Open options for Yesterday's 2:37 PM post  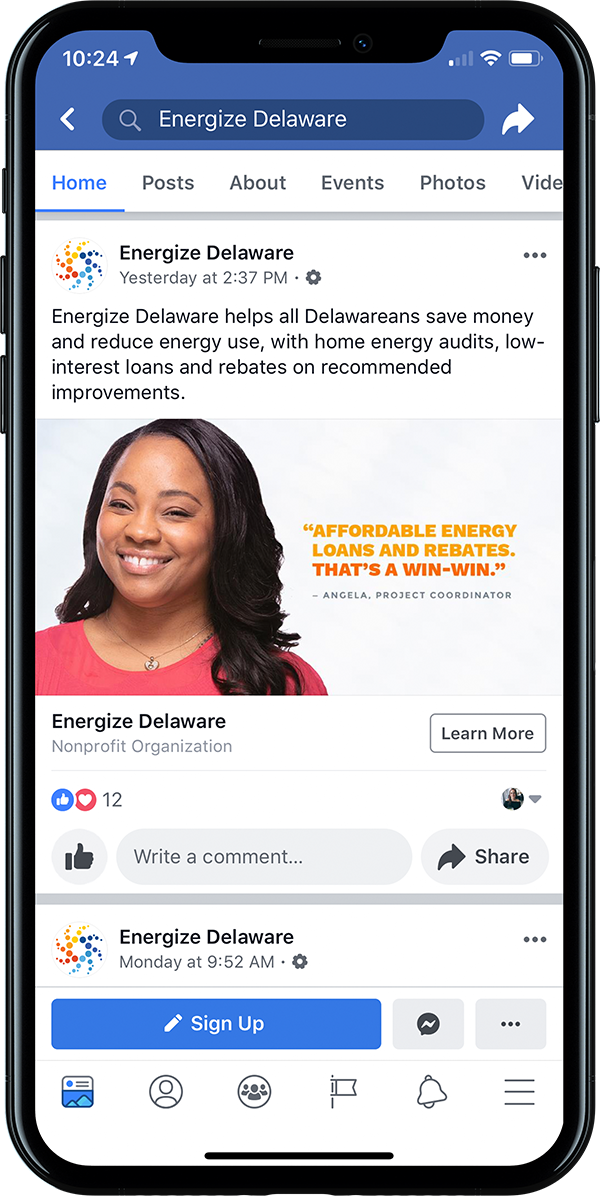[535, 255]
